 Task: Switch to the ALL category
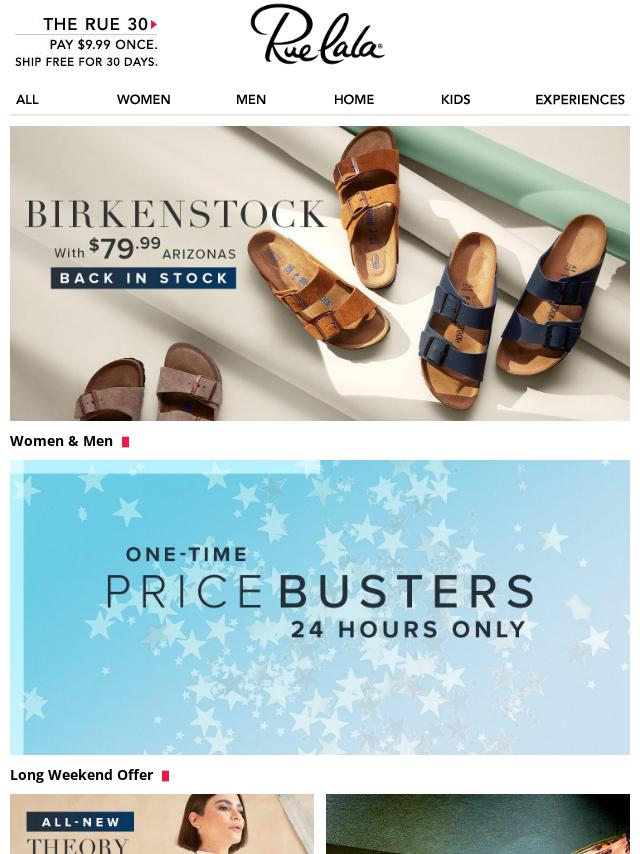pos(27,99)
